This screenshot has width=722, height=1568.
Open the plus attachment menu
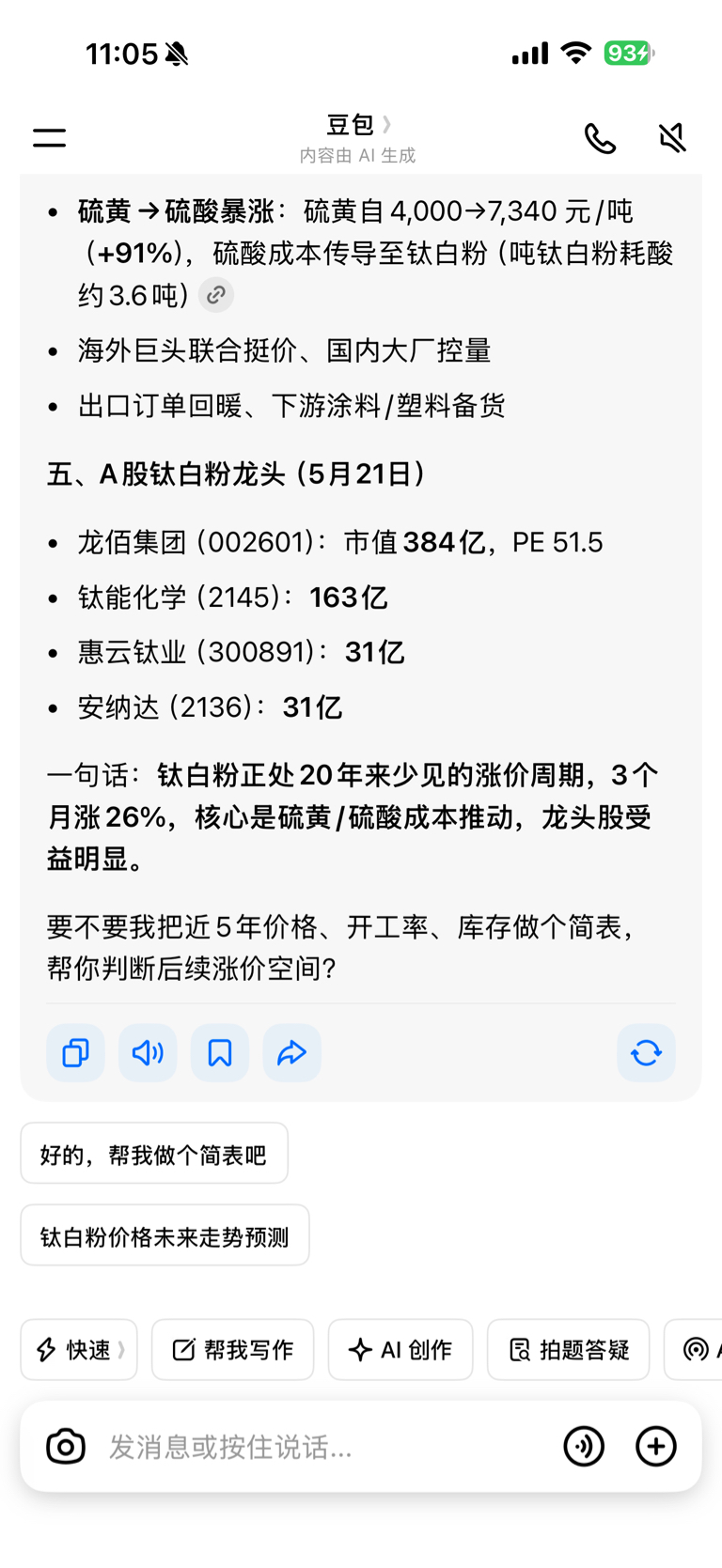[656, 1446]
